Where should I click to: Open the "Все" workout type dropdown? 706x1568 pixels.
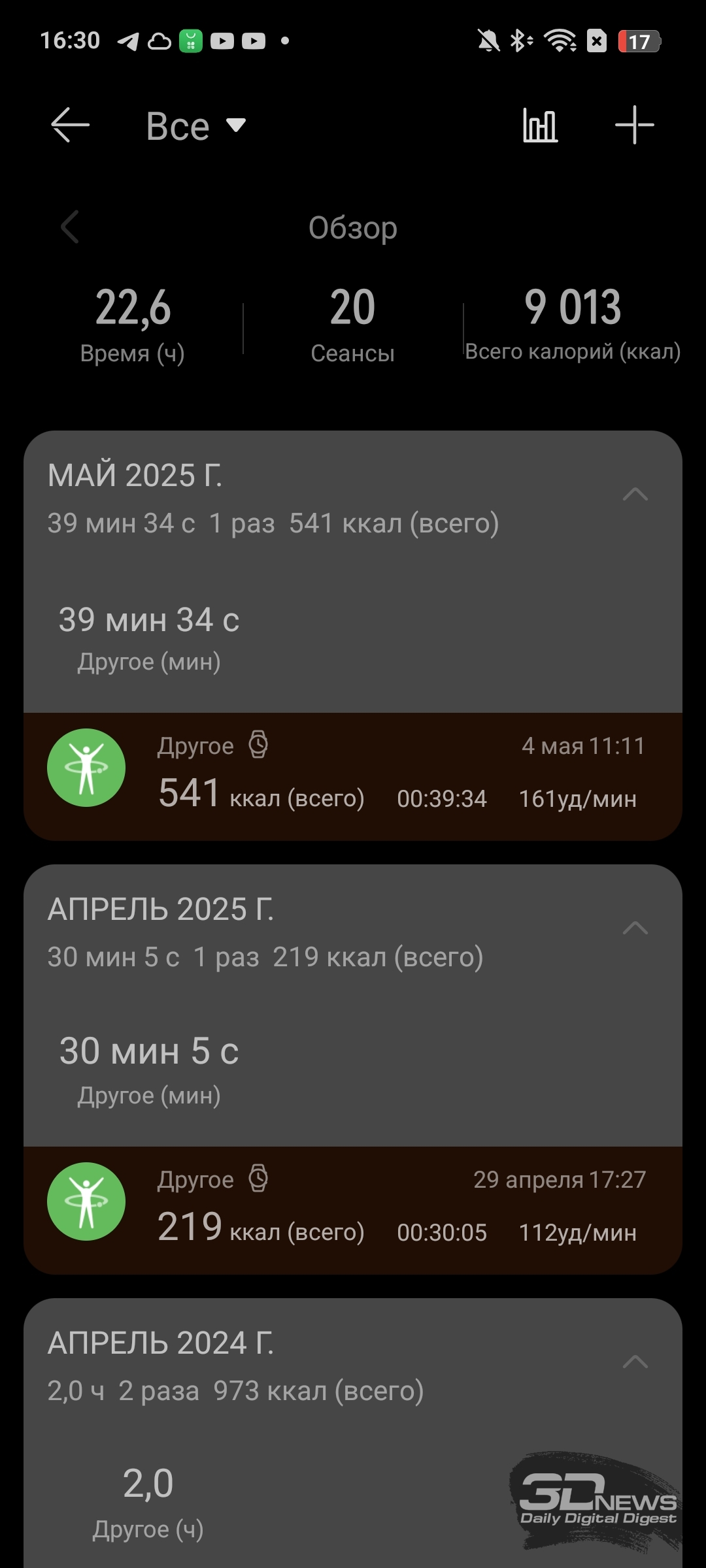(x=195, y=125)
